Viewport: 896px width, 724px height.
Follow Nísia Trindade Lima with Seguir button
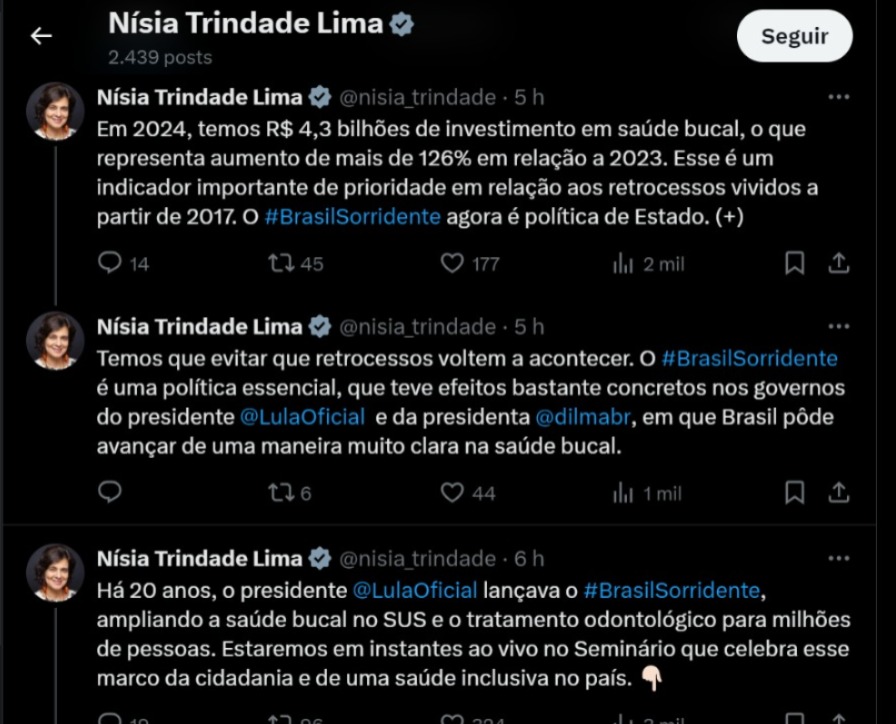(x=794, y=37)
